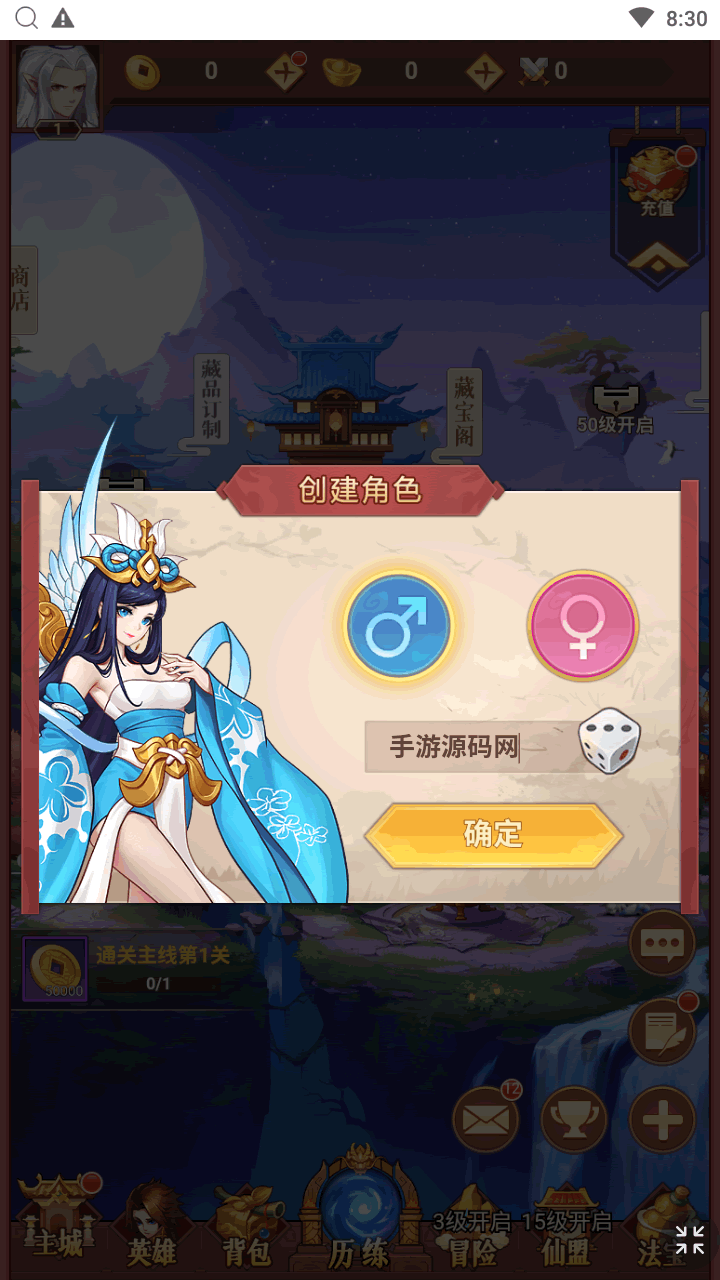Select the male gender icon
Viewport: 720px width, 1280px height.
[399, 626]
